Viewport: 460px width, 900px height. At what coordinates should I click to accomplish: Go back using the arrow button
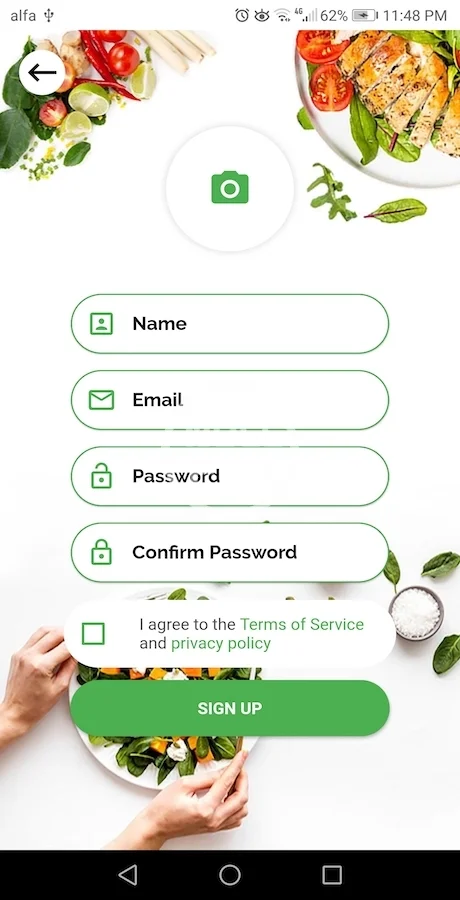click(42, 72)
